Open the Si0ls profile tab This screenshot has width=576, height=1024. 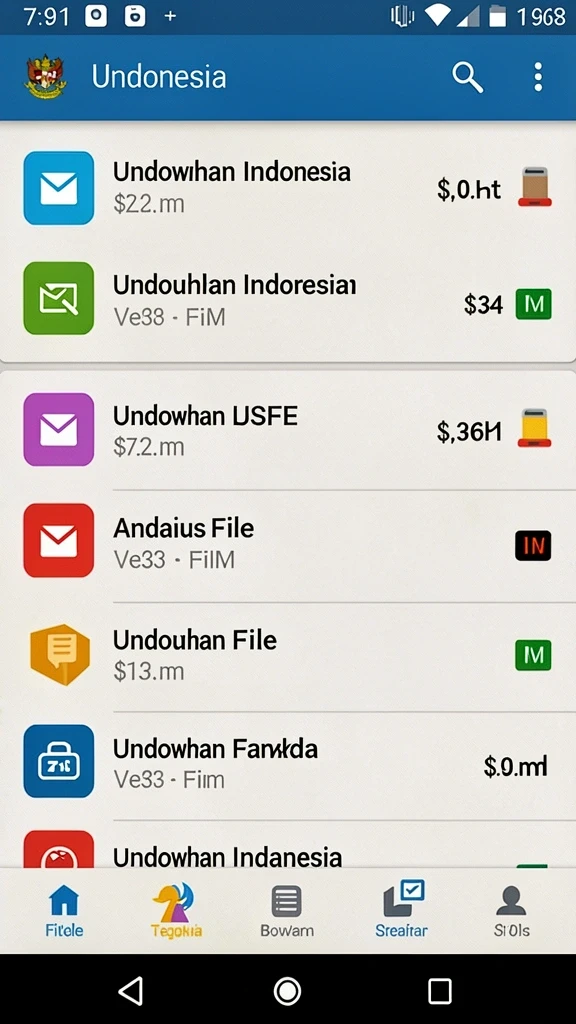[x=511, y=910]
